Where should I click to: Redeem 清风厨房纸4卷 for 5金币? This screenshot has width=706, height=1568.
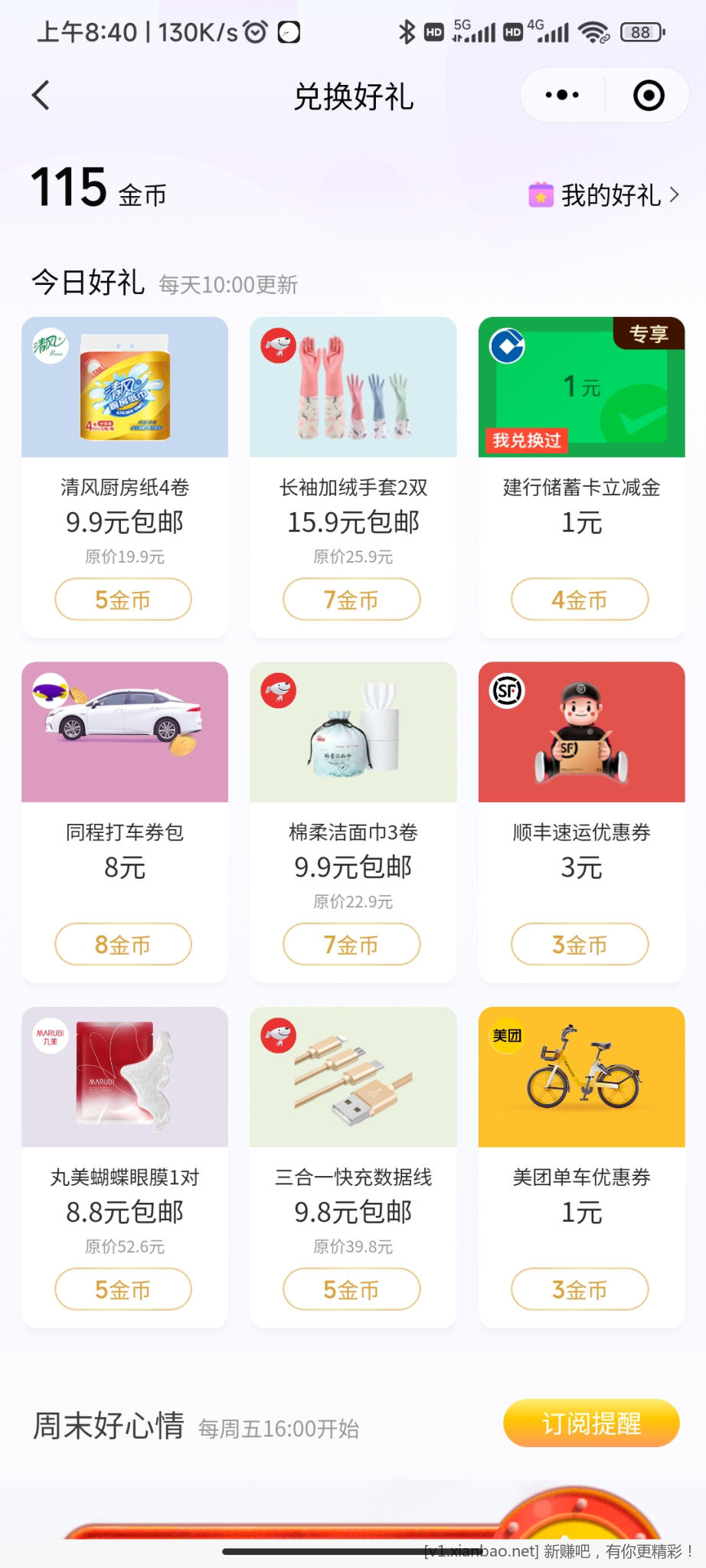click(123, 599)
